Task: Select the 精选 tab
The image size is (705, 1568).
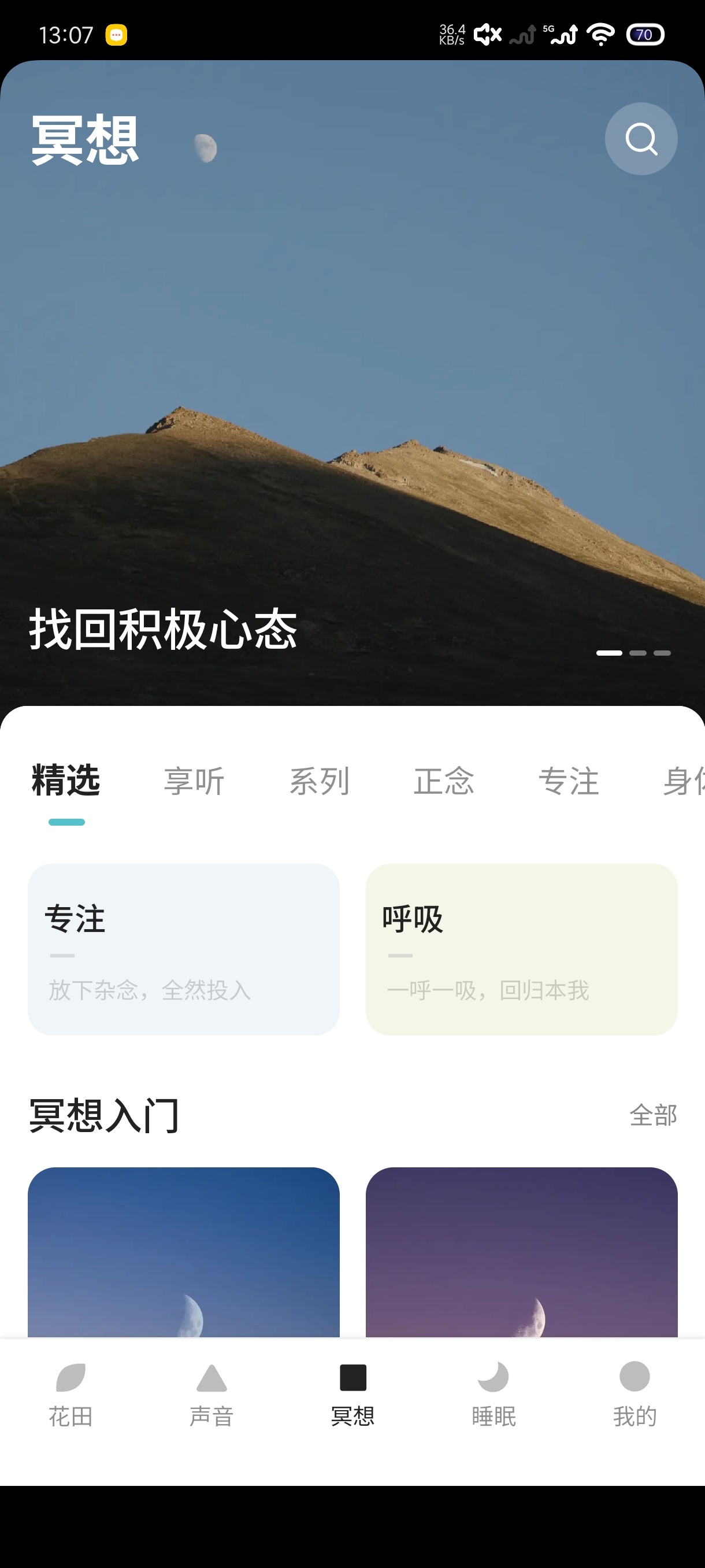Action: click(66, 781)
